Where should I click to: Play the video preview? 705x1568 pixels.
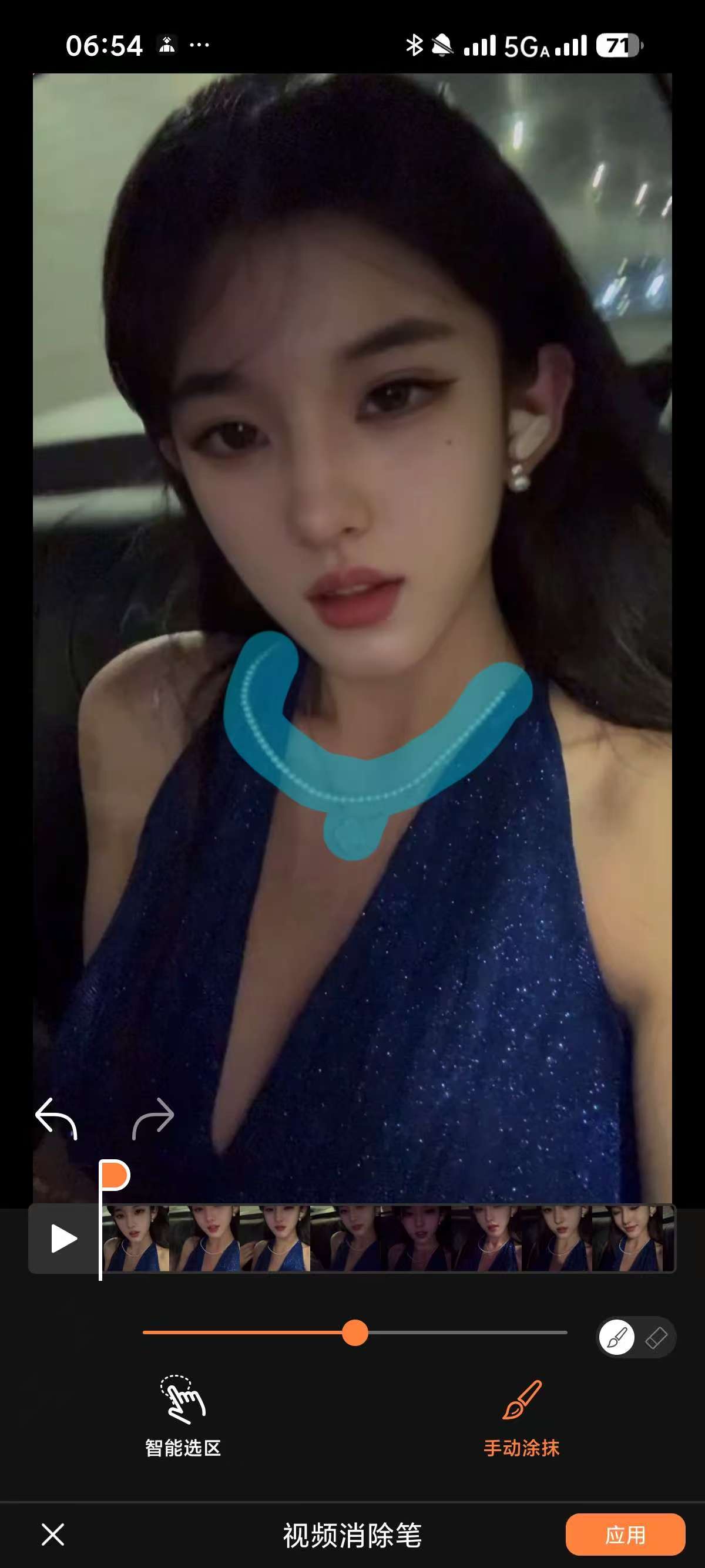(x=63, y=1239)
